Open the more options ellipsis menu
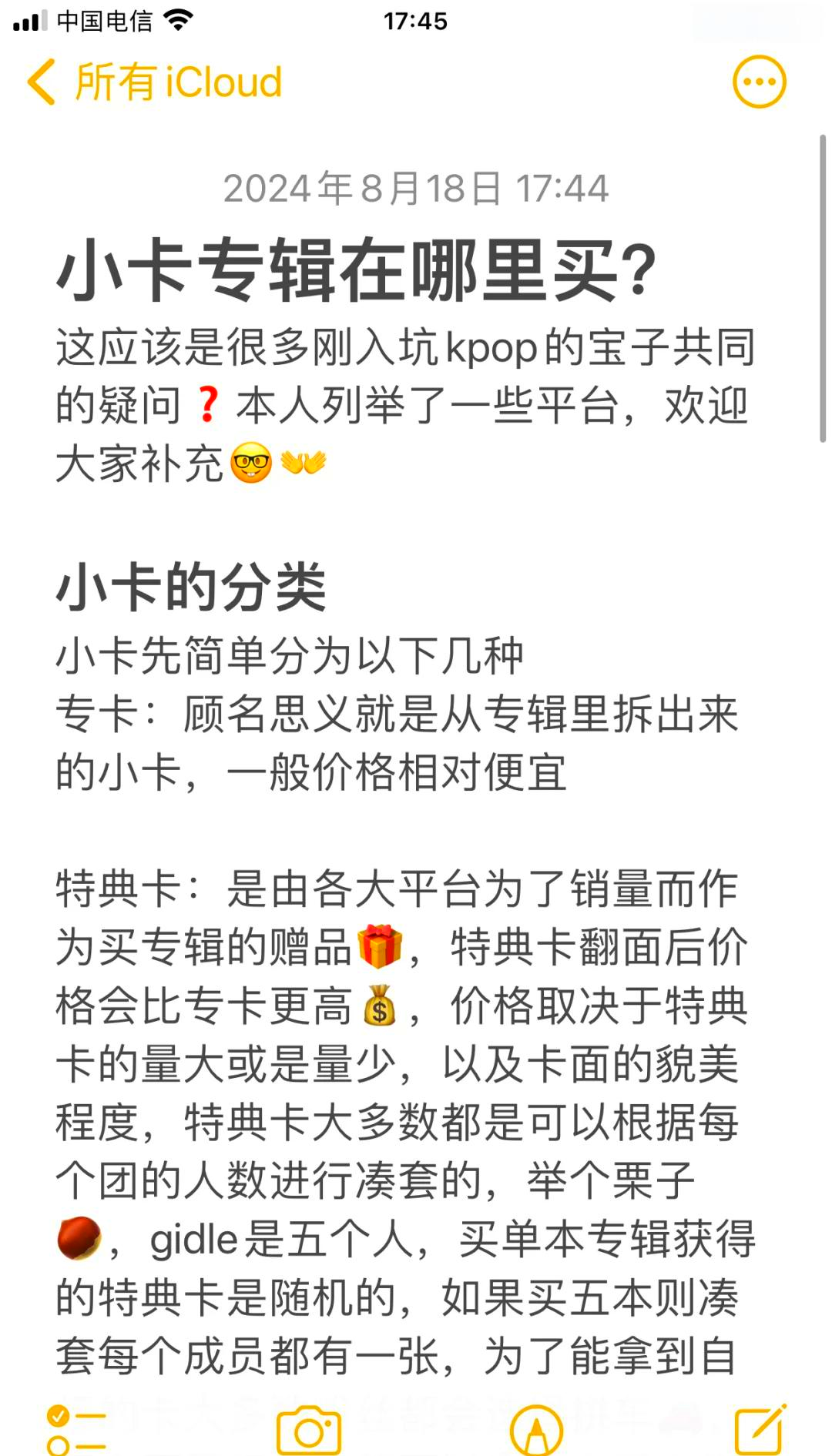The height and width of the screenshot is (1456, 832). (759, 82)
